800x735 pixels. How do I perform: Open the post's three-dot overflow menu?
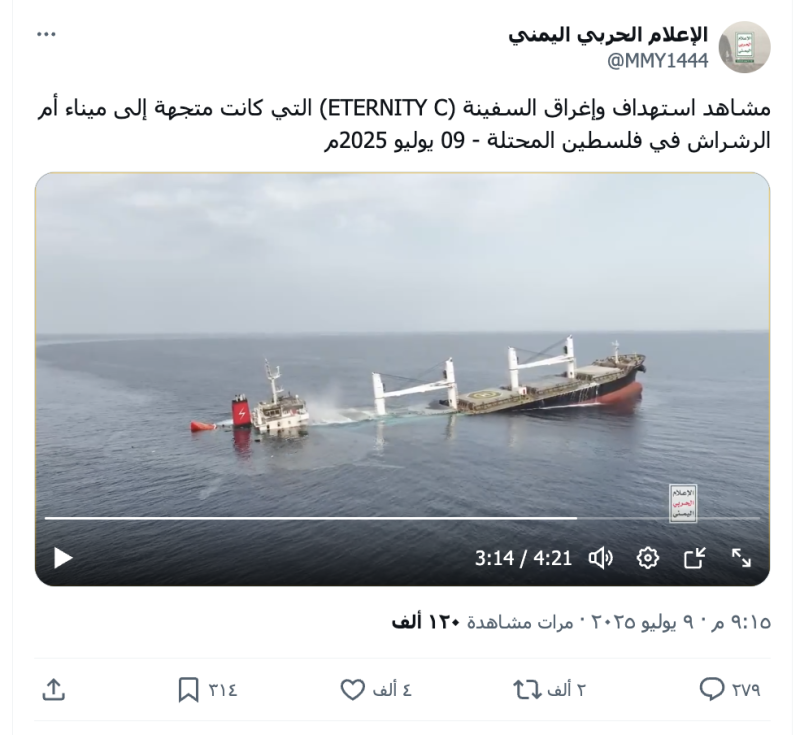pyautogui.click(x=46, y=34)
